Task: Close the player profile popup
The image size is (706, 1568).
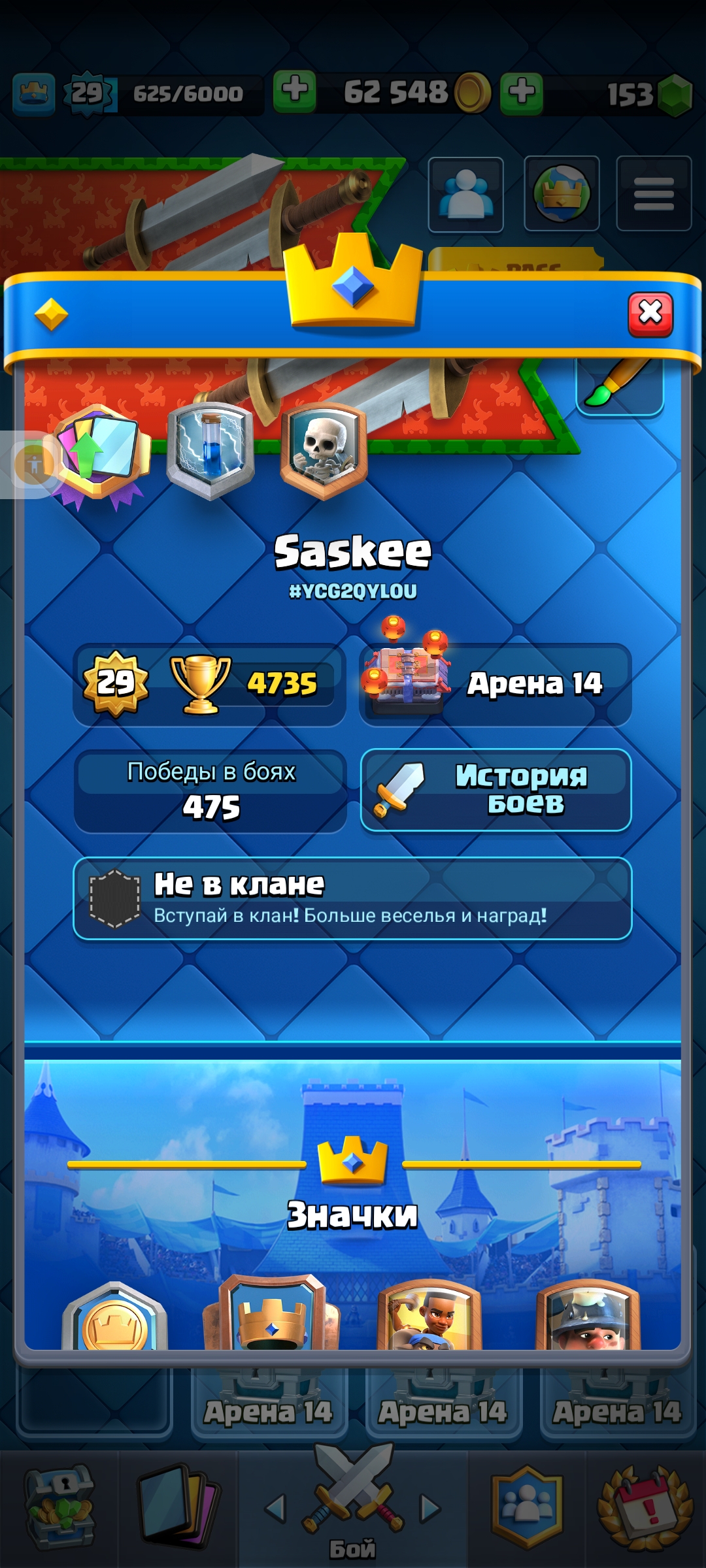Action: point(650,314)
